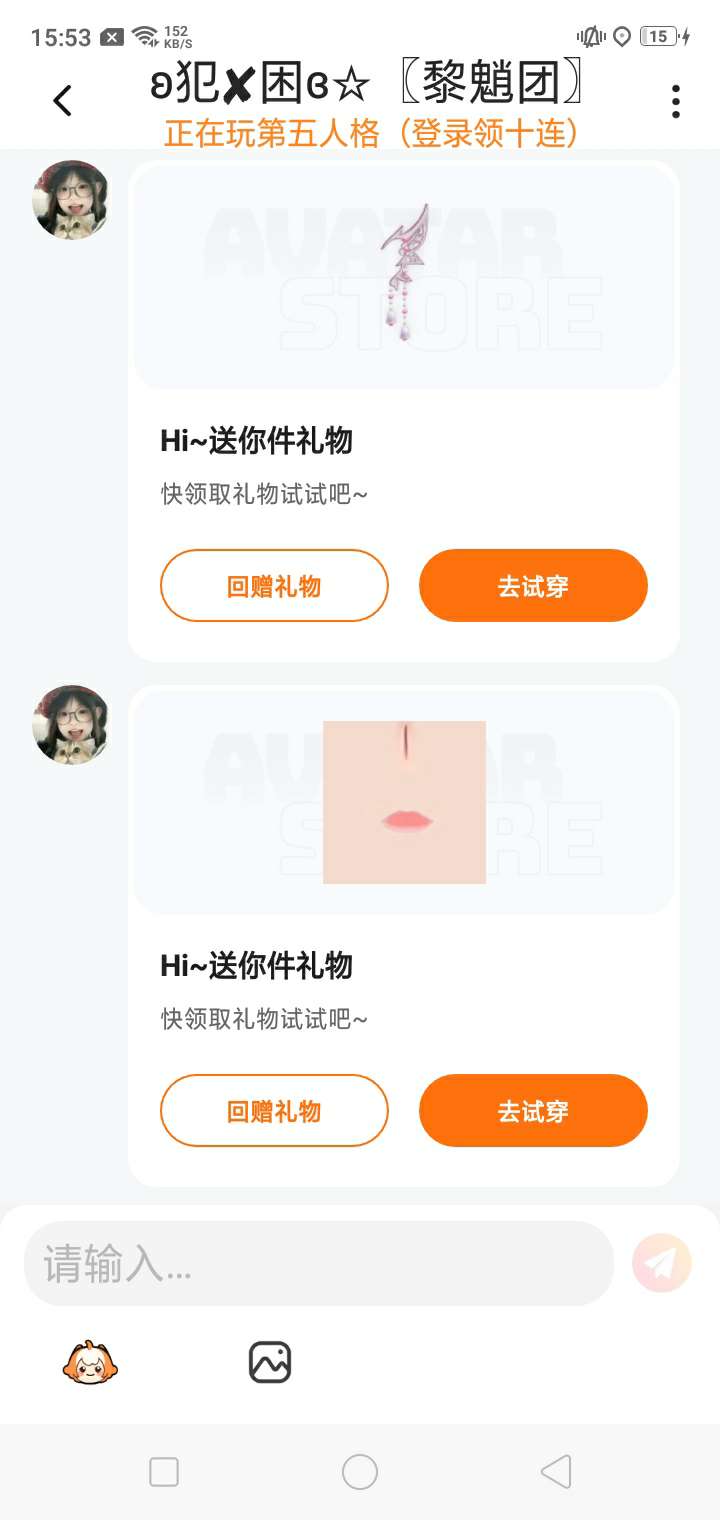Focus the 请输入 message input field
This screenshot has width=720, height=1520.
pyautogui.click(x=318, y=1263)
